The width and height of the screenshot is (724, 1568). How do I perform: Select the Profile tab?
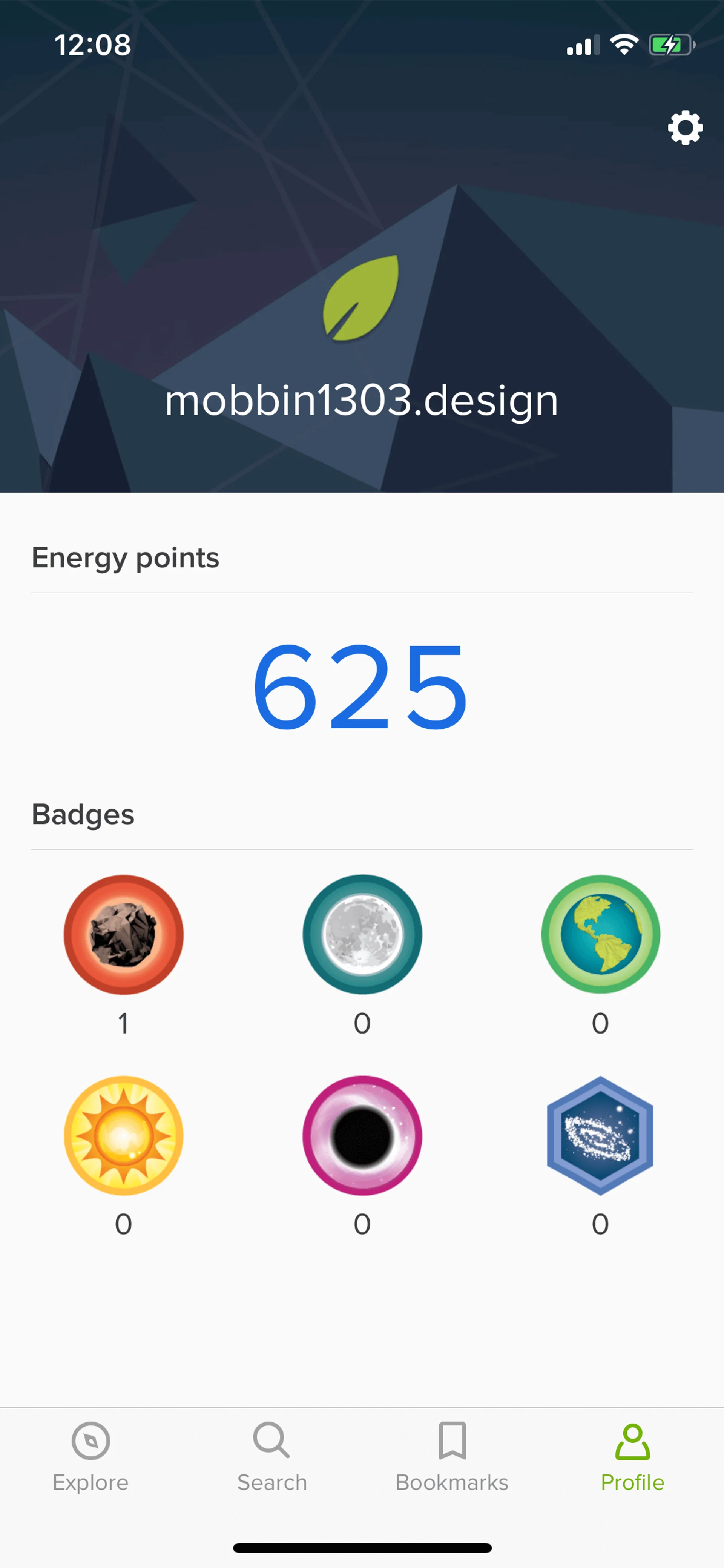[632, 1456]
